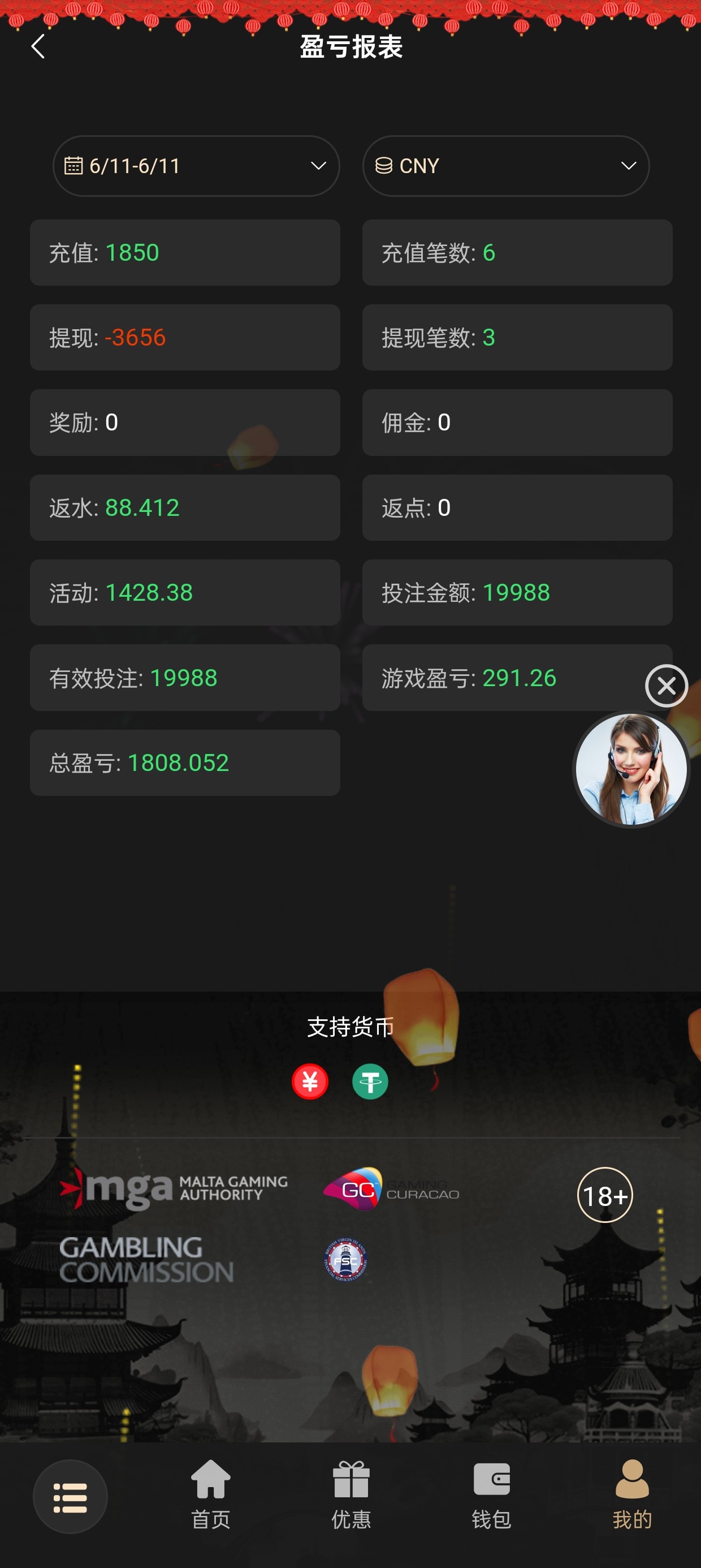
Task: Go back from the 盈亏报表 page
Action: (x=38, y=47)
